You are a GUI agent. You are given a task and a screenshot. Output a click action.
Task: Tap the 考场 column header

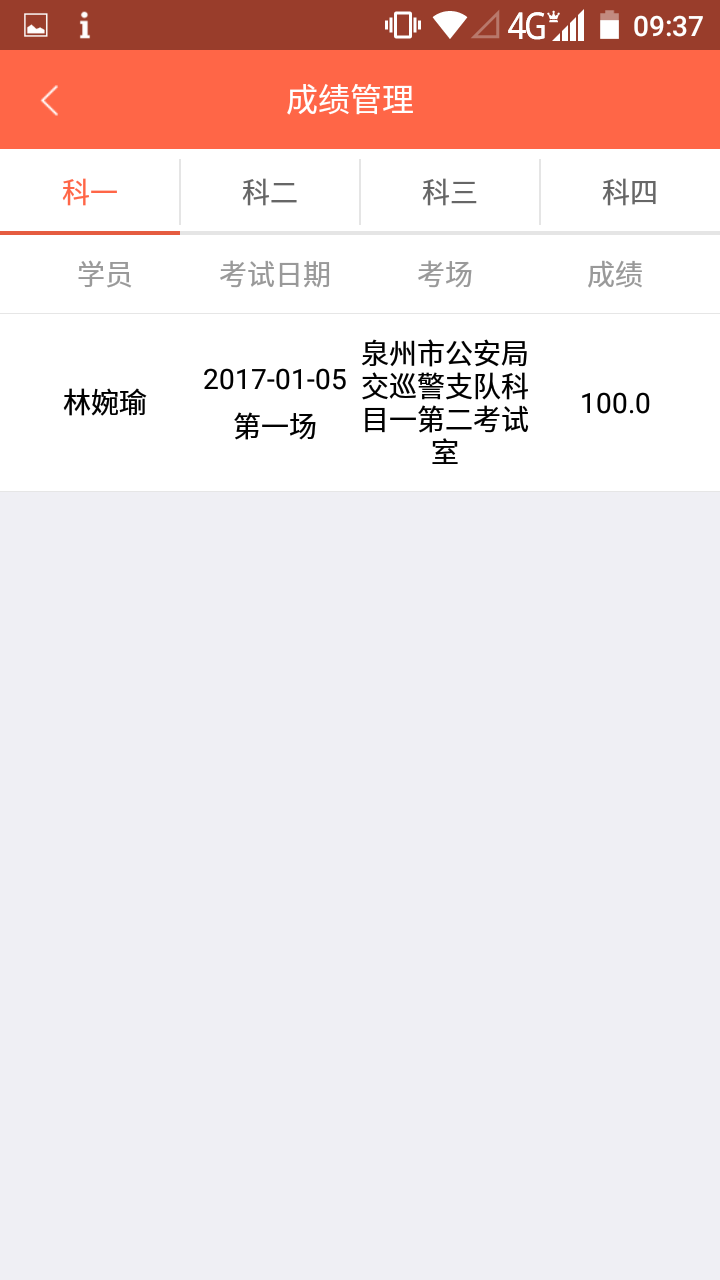pyautogui.click(x=446, y=275)
